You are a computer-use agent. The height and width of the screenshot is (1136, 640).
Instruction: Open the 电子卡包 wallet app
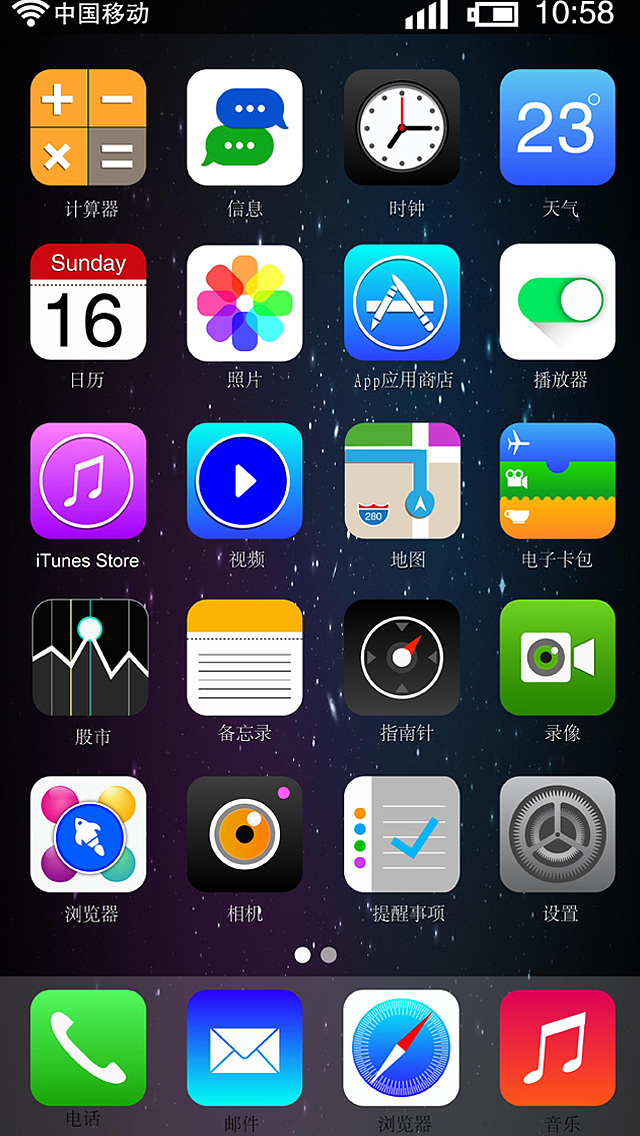pos(558,480)
